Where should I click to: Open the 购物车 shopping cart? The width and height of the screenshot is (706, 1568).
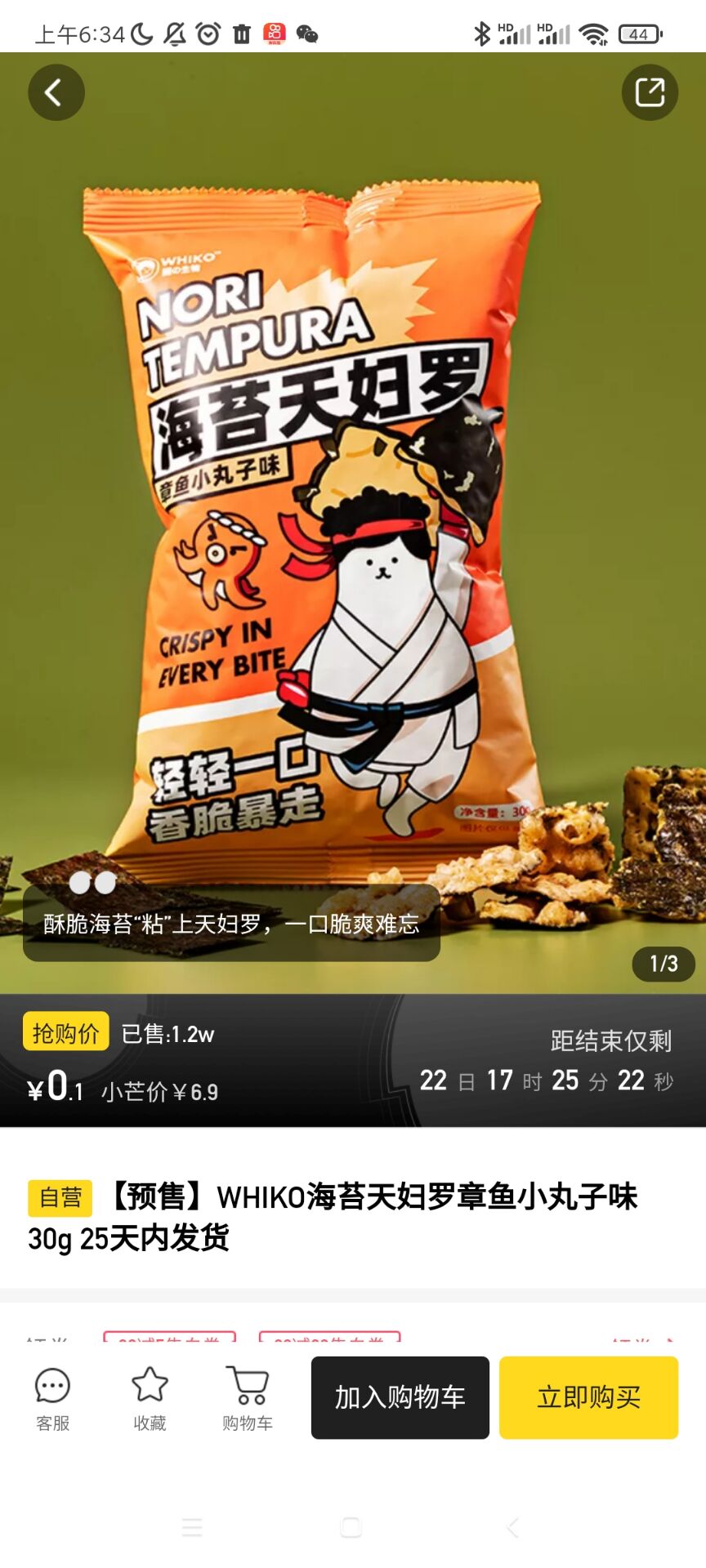247,1399
